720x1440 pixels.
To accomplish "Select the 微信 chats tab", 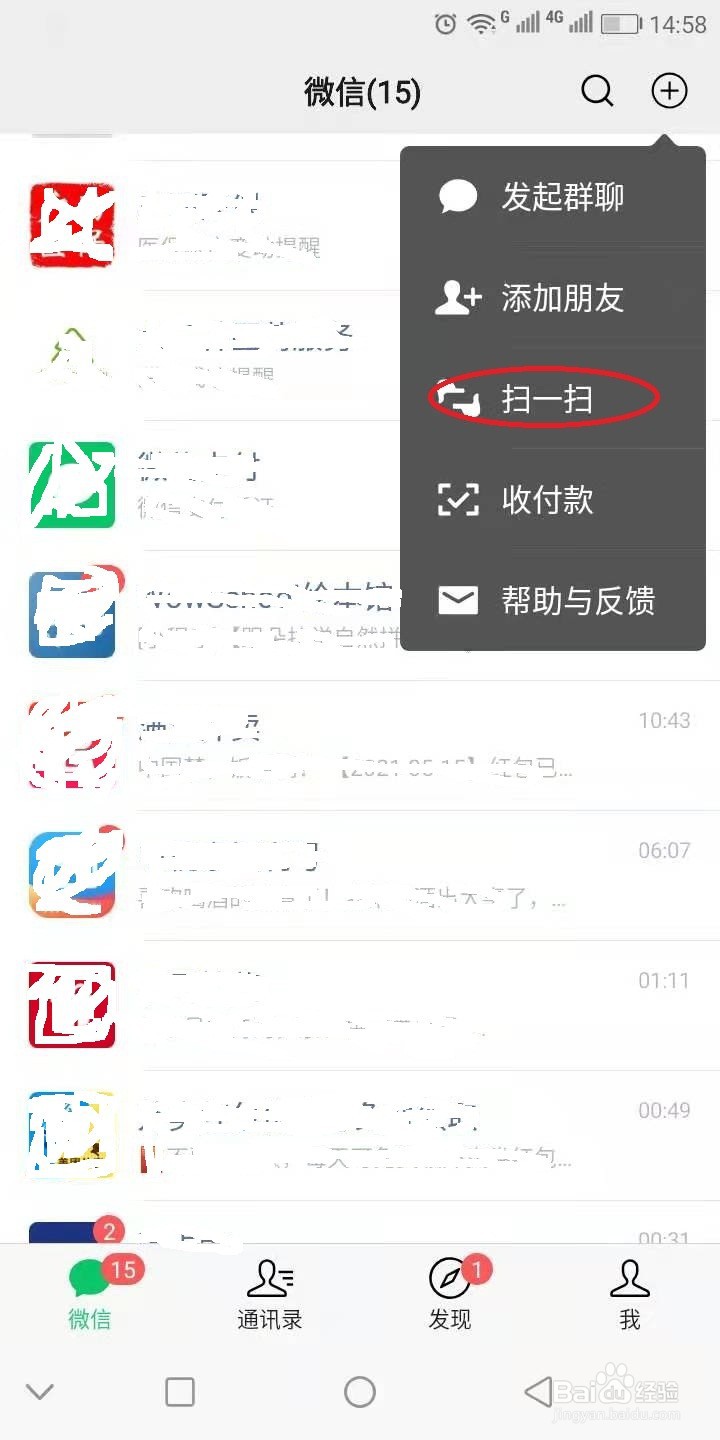I will [x=90, y=1295].
